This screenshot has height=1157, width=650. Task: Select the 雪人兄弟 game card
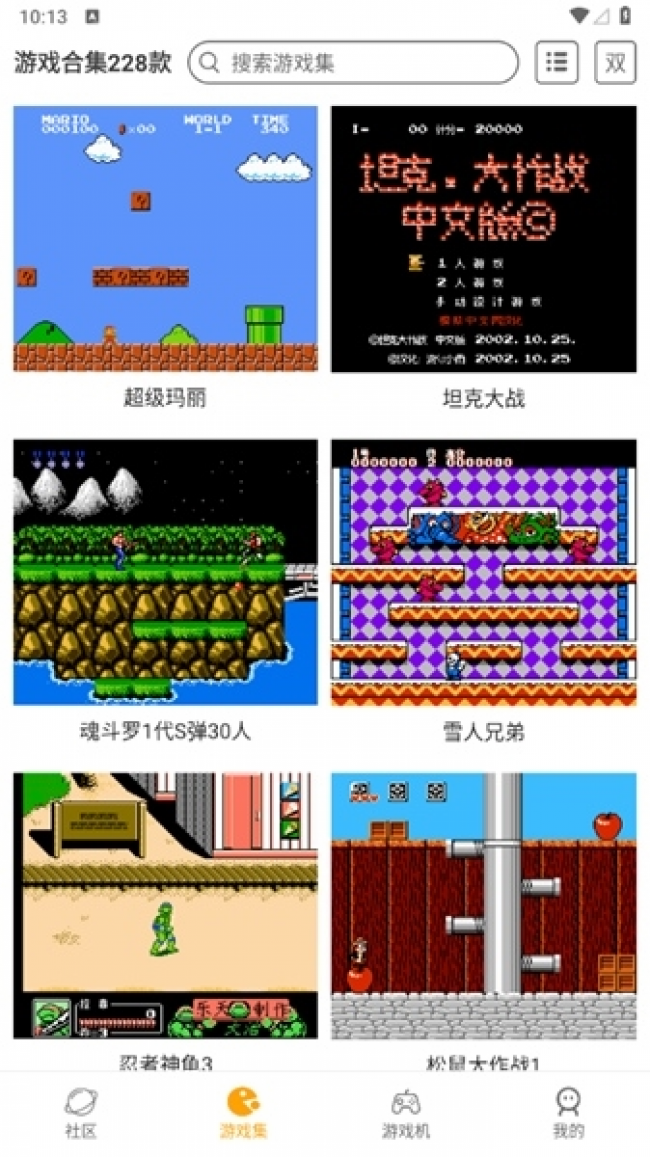[483, 573]
